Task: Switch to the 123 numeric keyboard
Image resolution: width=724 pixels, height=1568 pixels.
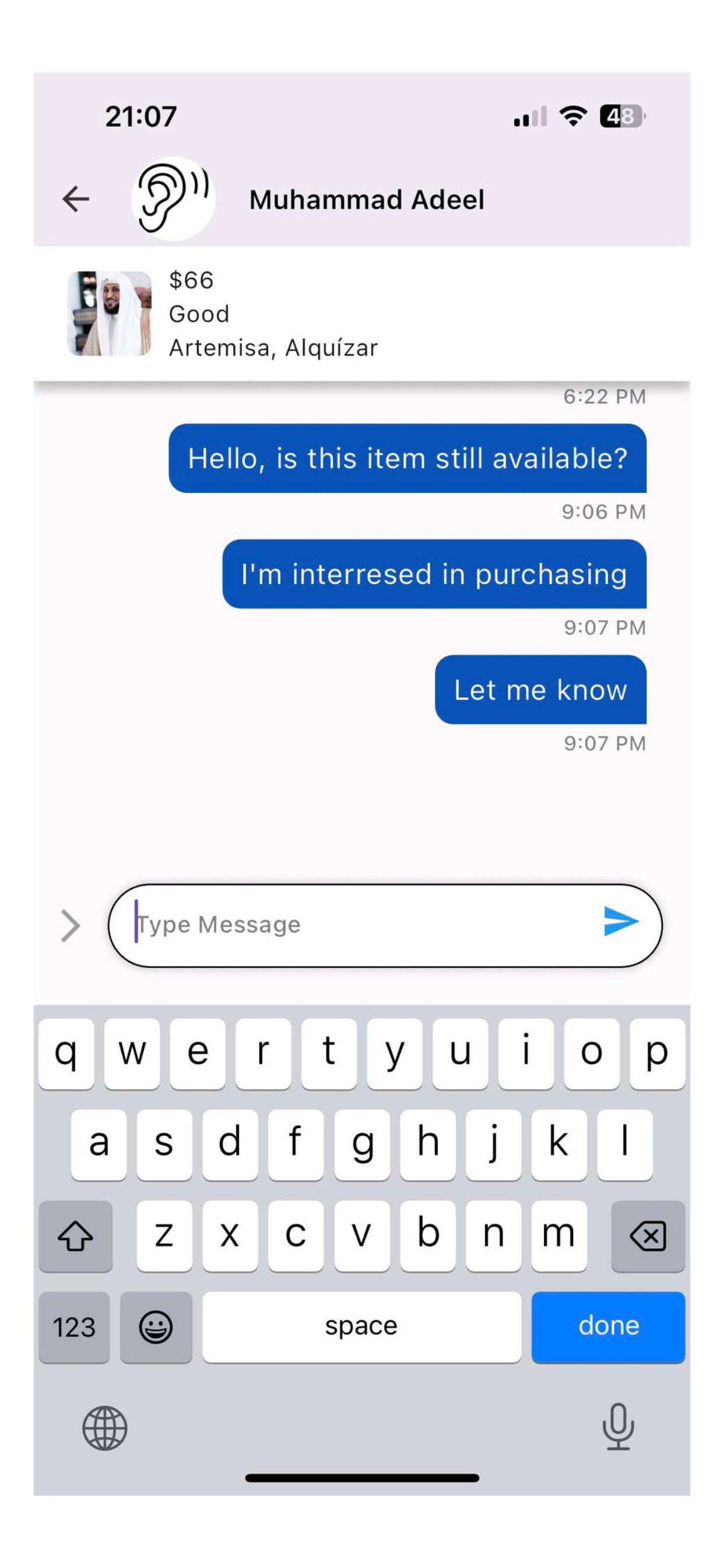Action: tap(74, 1326)
